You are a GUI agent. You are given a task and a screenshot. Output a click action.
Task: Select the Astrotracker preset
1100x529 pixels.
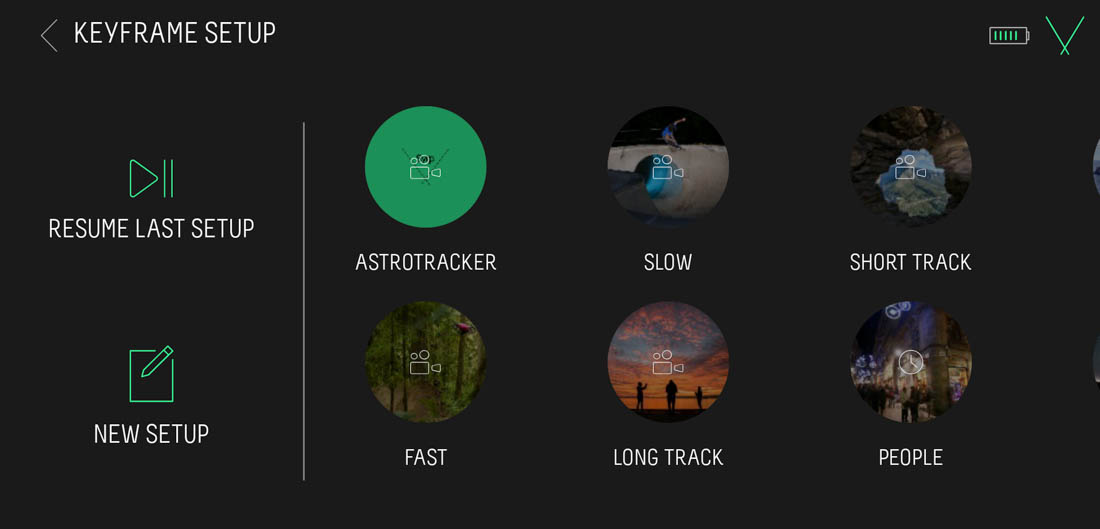[426, 168]
